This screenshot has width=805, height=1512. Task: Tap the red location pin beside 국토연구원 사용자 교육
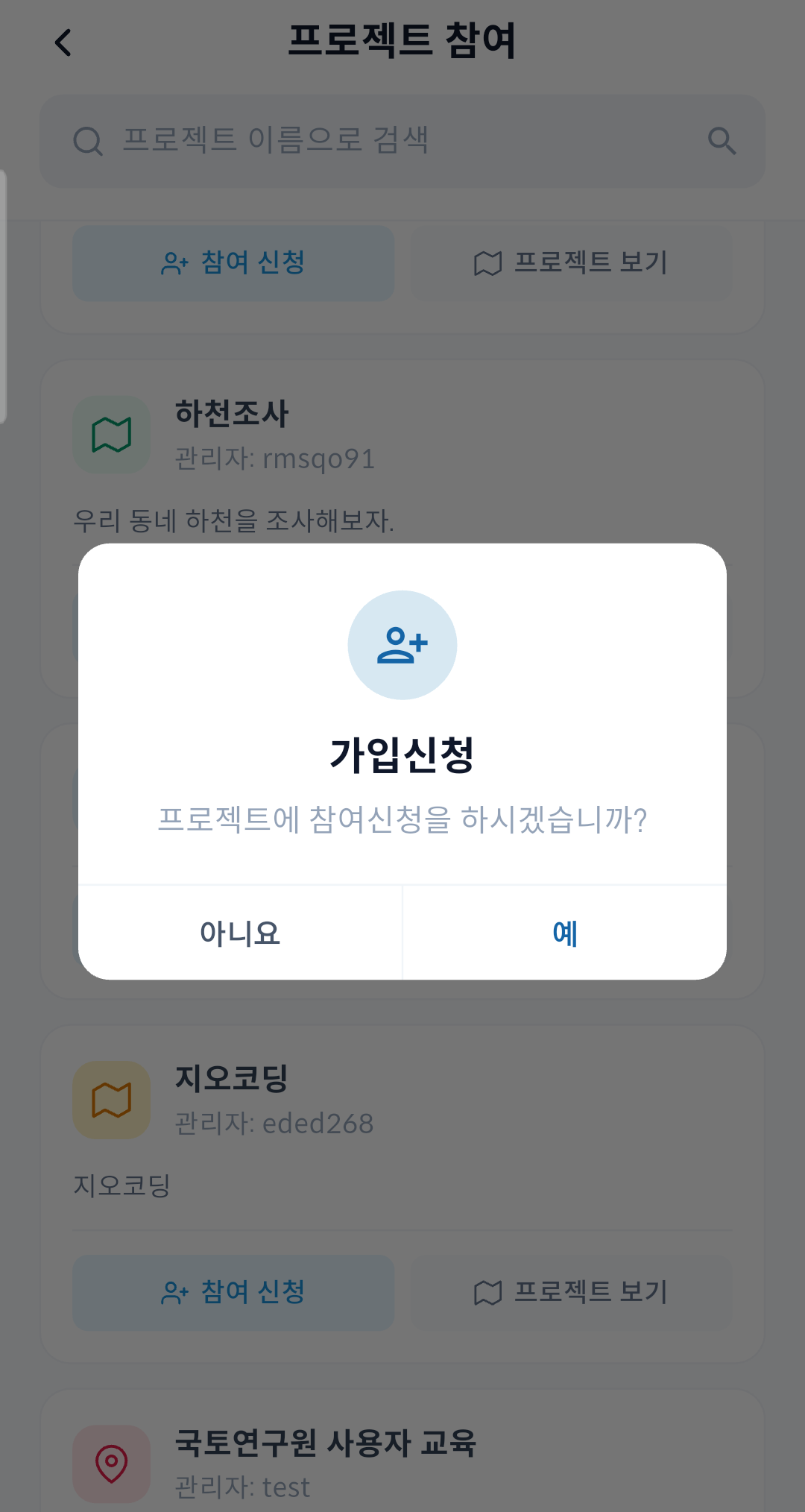coord(110,1464)
